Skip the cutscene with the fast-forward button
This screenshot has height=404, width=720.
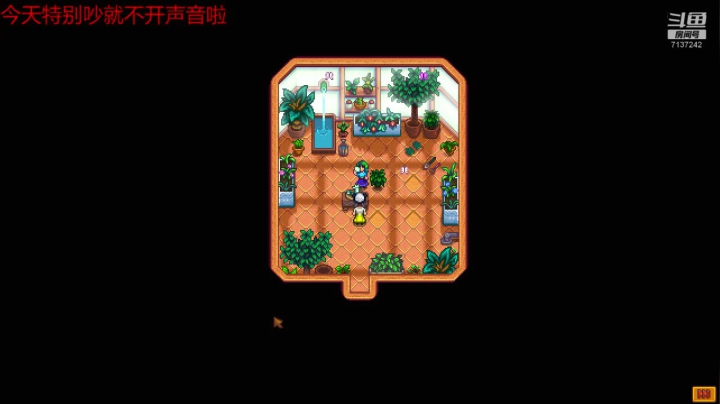pyautogui.click(x=703, y=393)
